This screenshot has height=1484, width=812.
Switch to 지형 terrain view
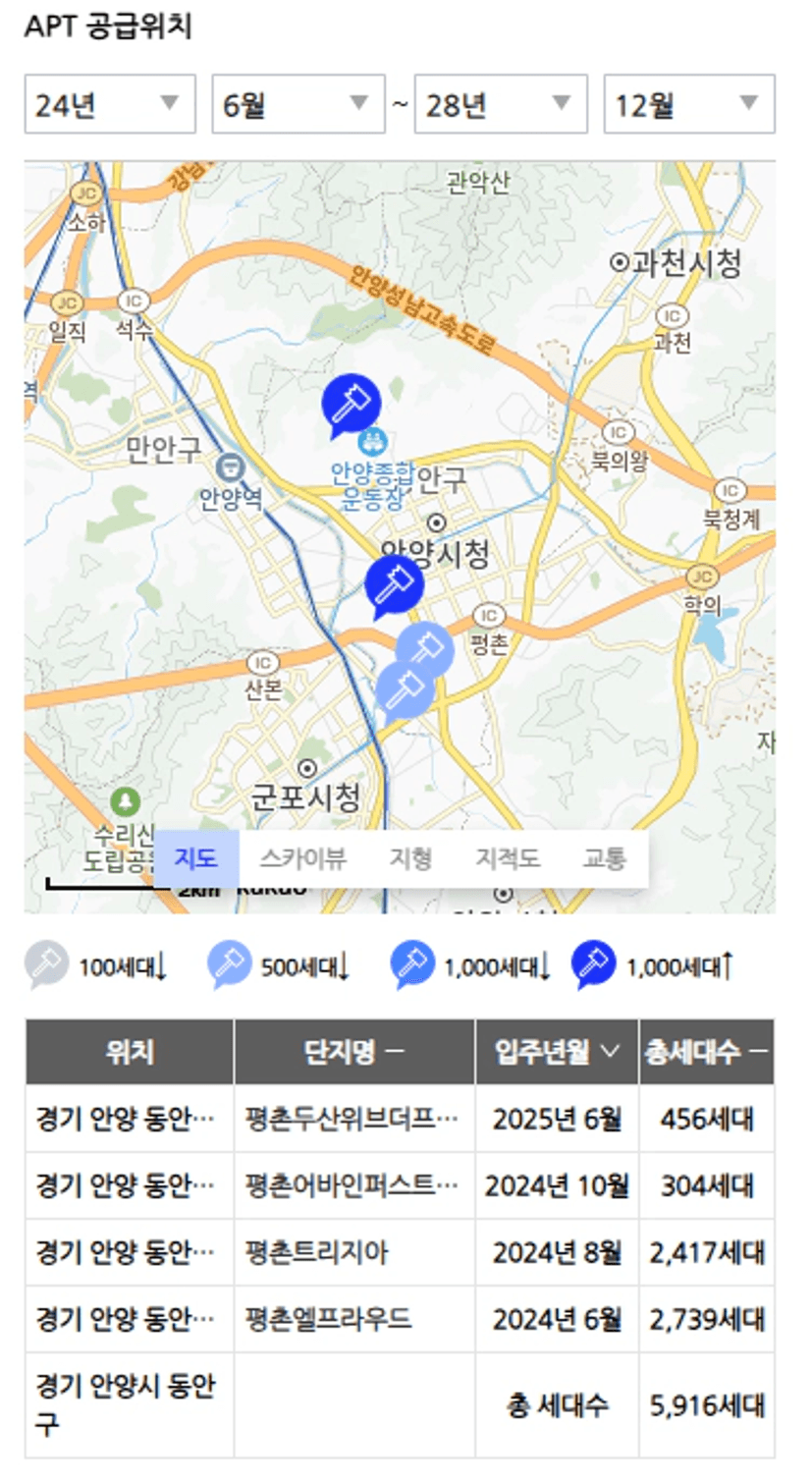coord(410,858)
